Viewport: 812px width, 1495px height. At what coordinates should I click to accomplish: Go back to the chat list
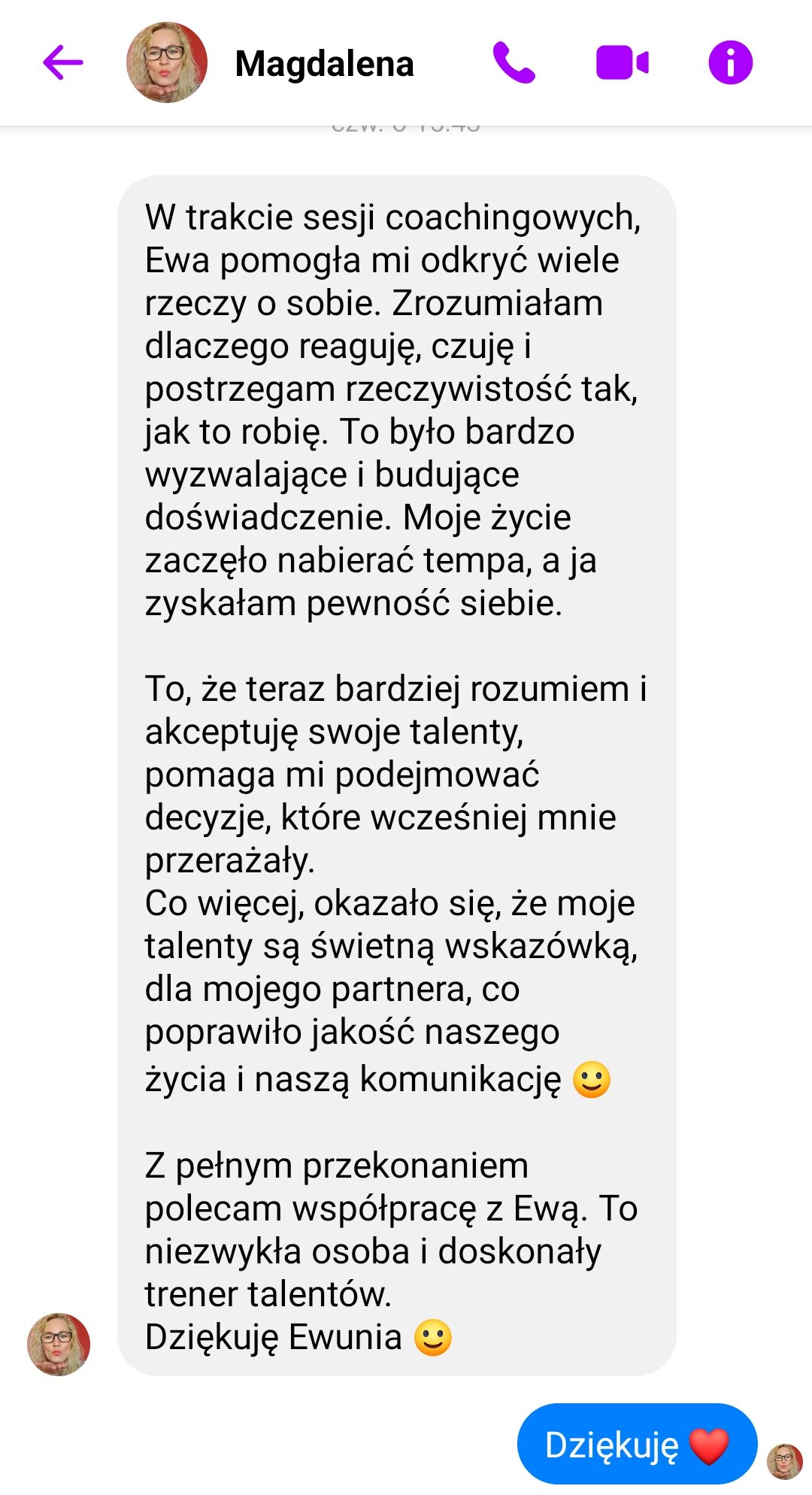(x=63, y=62)
